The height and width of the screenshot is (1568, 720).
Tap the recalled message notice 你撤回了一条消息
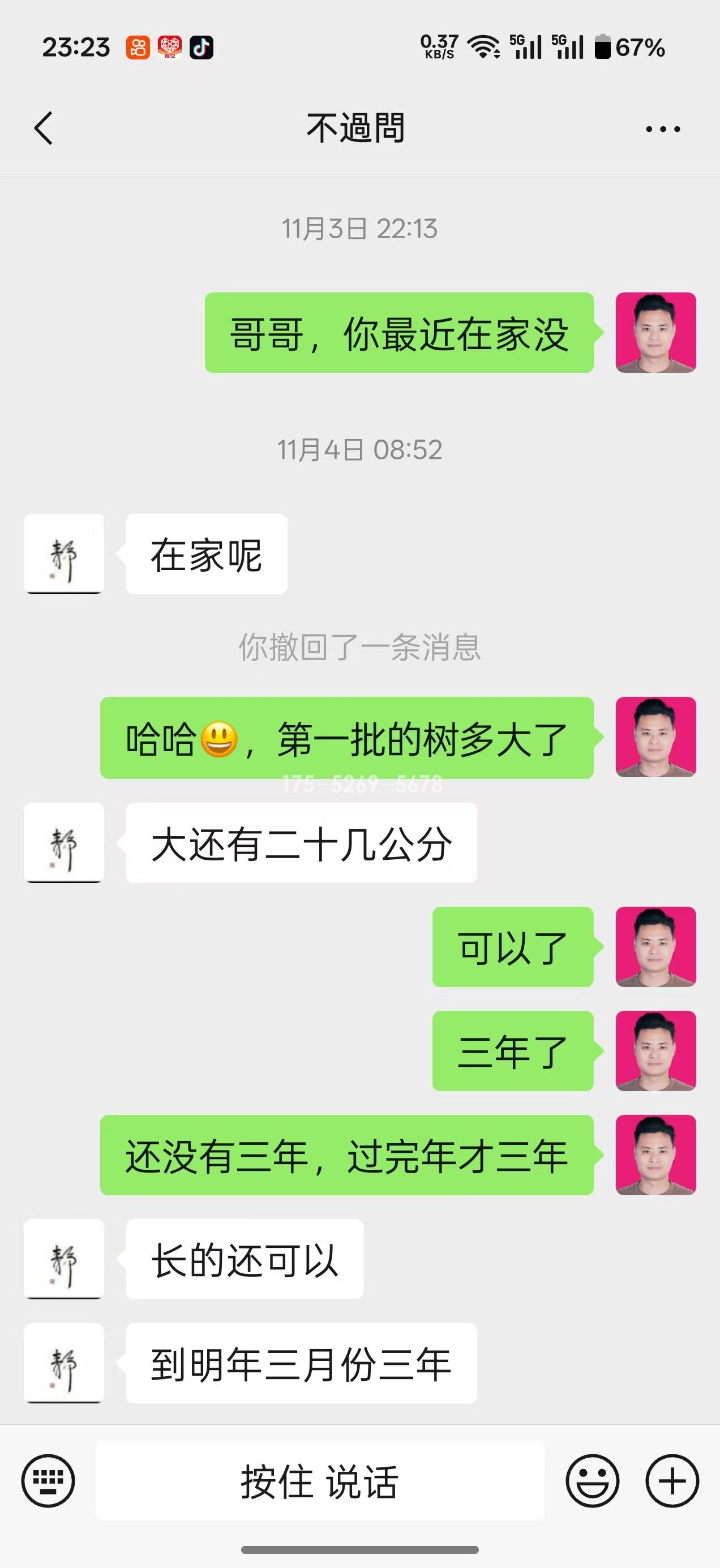360,650
